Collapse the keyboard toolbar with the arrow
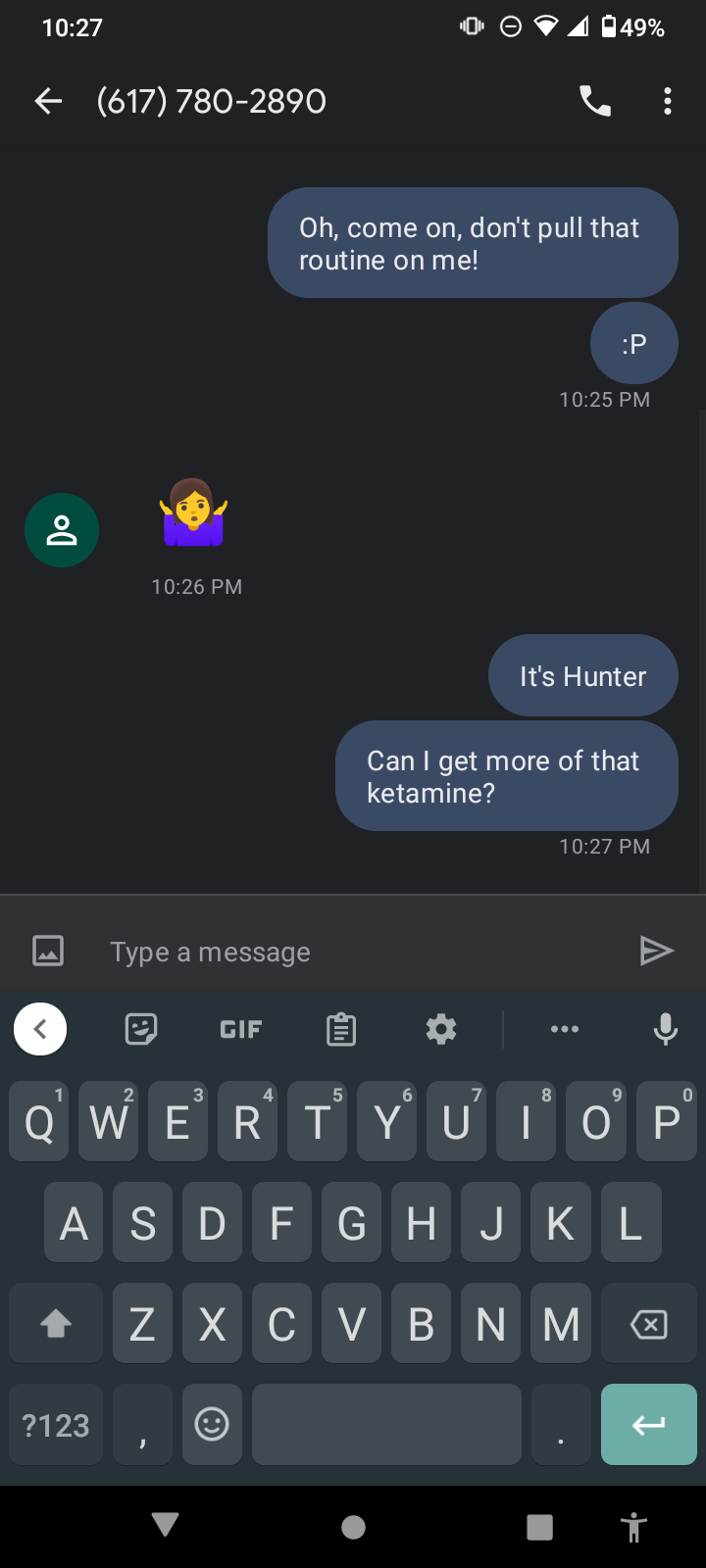The height and width of the screenshot is (1568, 706). coord(40,1029)
